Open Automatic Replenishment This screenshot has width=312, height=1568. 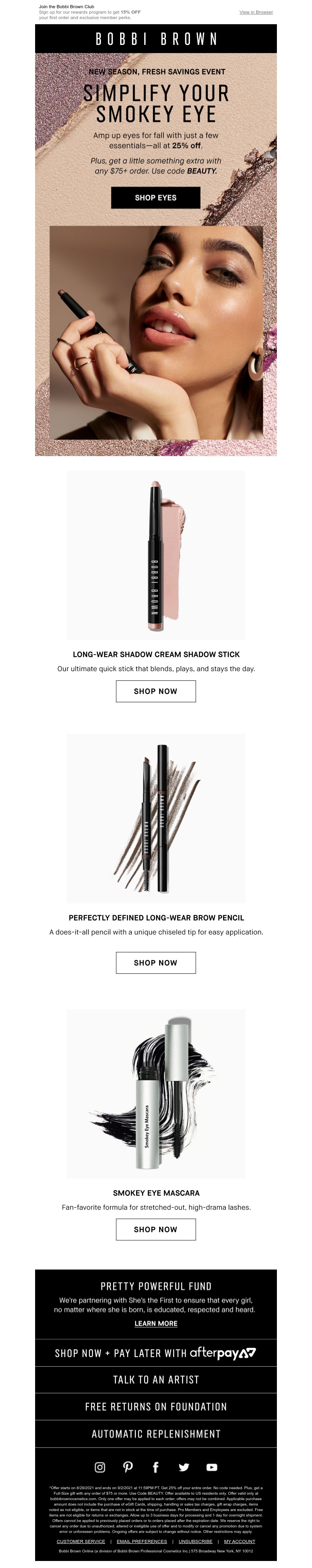click(x=156, y=1434)
